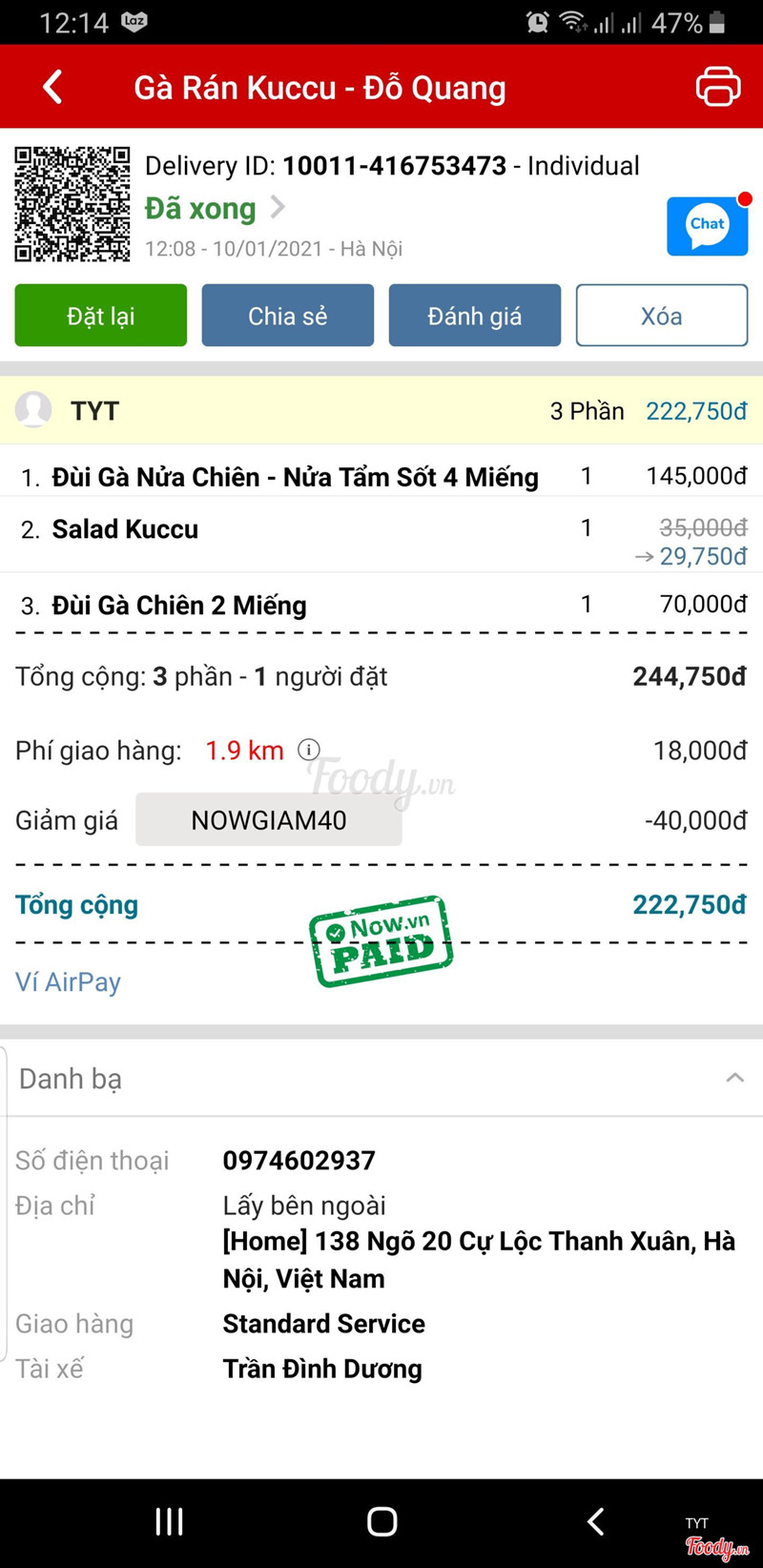Tap Đặt lại to reorder
This screenshot has height=1568, width=763.
click(101, 316)
